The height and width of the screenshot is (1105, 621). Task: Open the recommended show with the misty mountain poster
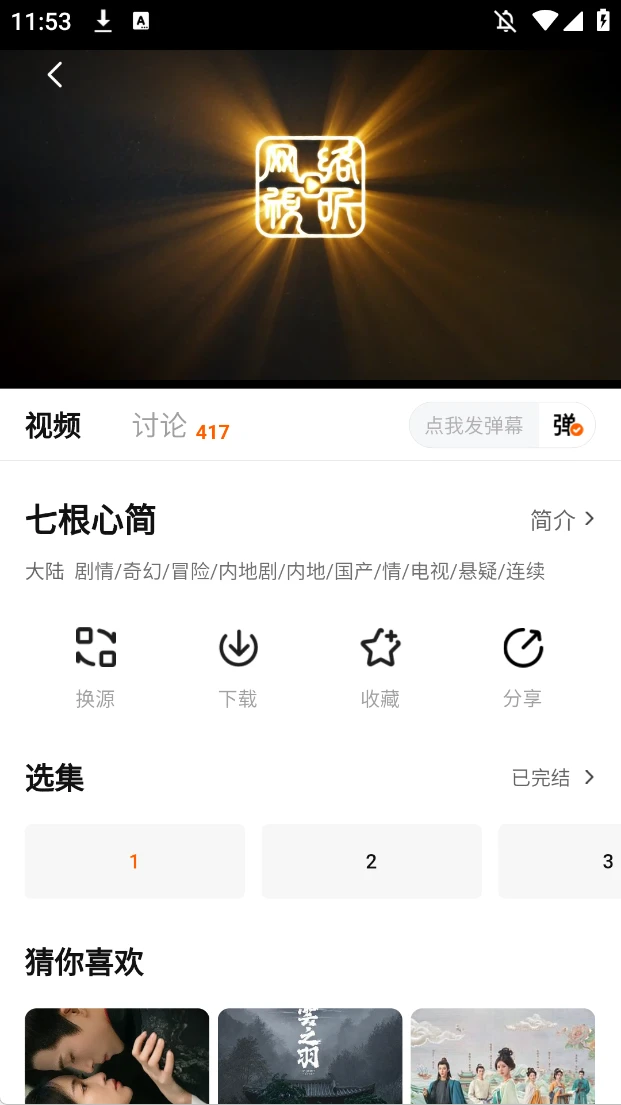(x=310, y=1055)
